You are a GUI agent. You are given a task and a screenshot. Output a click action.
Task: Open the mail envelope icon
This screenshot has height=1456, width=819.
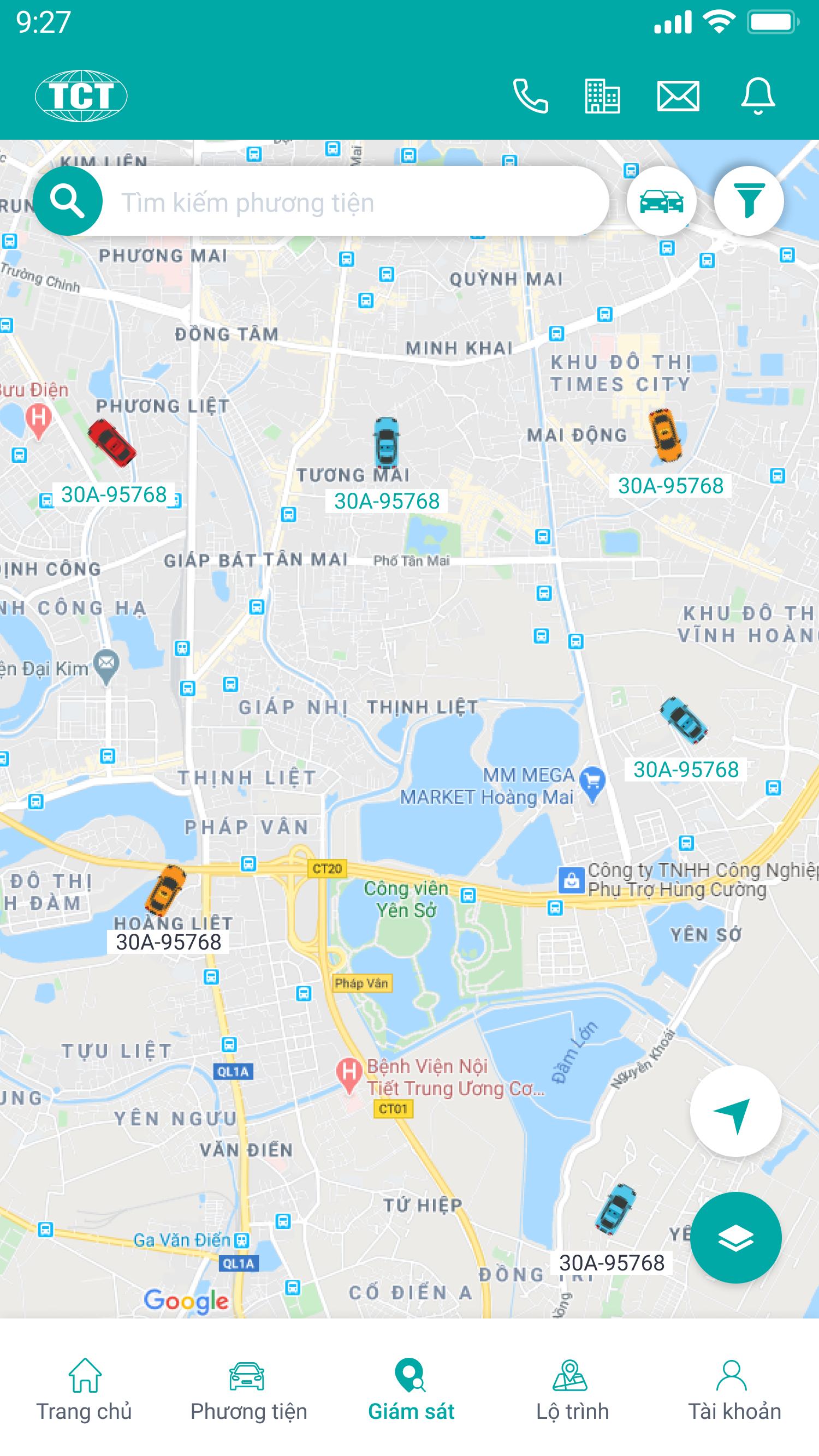point(678,96)
